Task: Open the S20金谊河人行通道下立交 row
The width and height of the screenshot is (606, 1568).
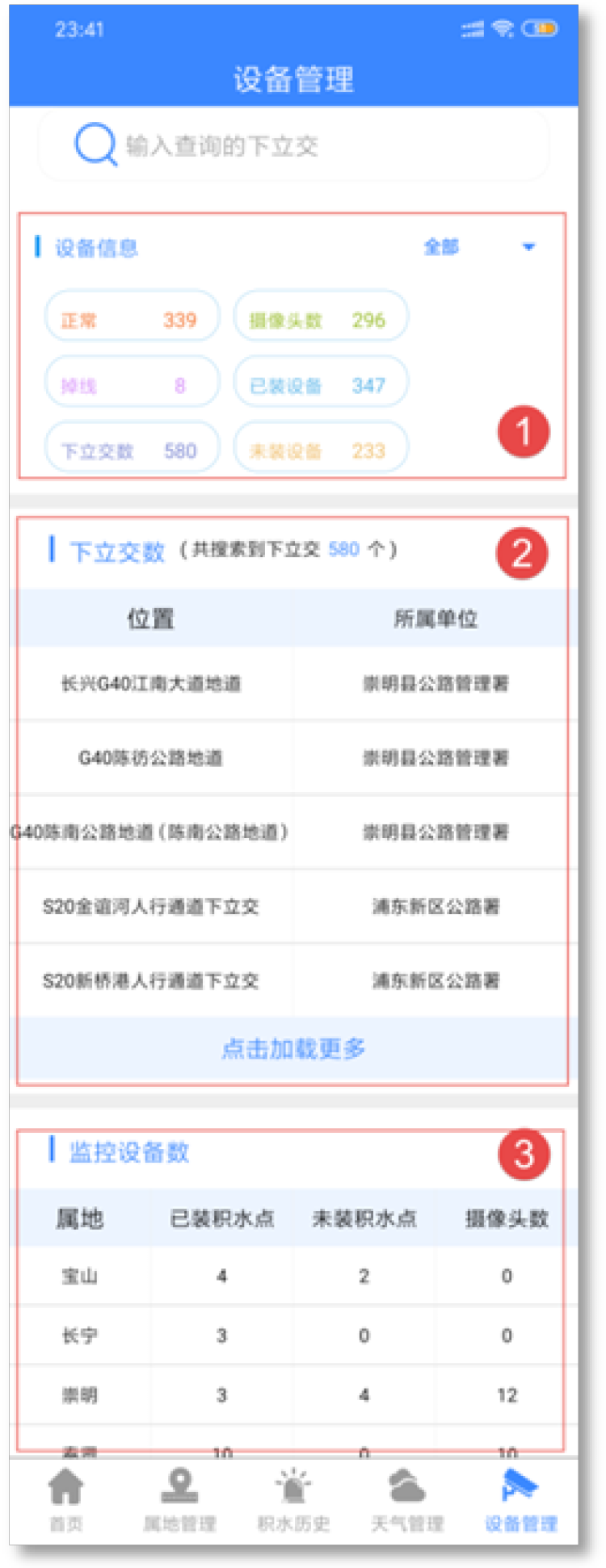Action: (x=152, y=906)
